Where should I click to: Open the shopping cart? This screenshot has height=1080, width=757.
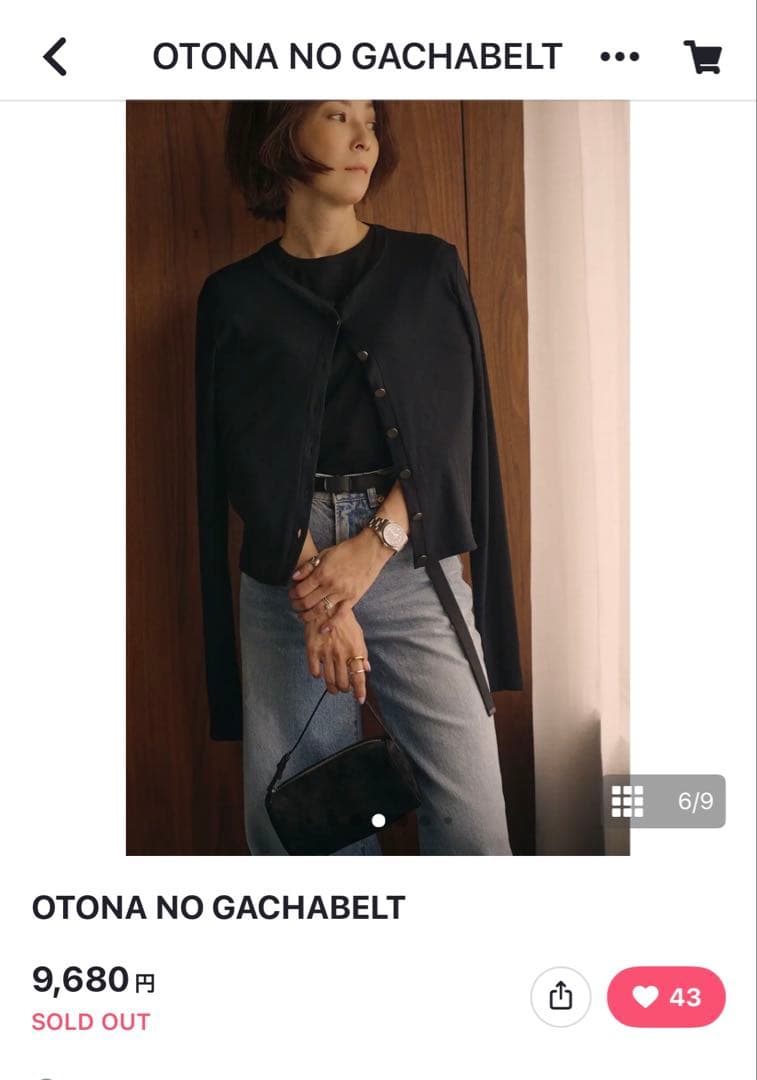point(703,57)
